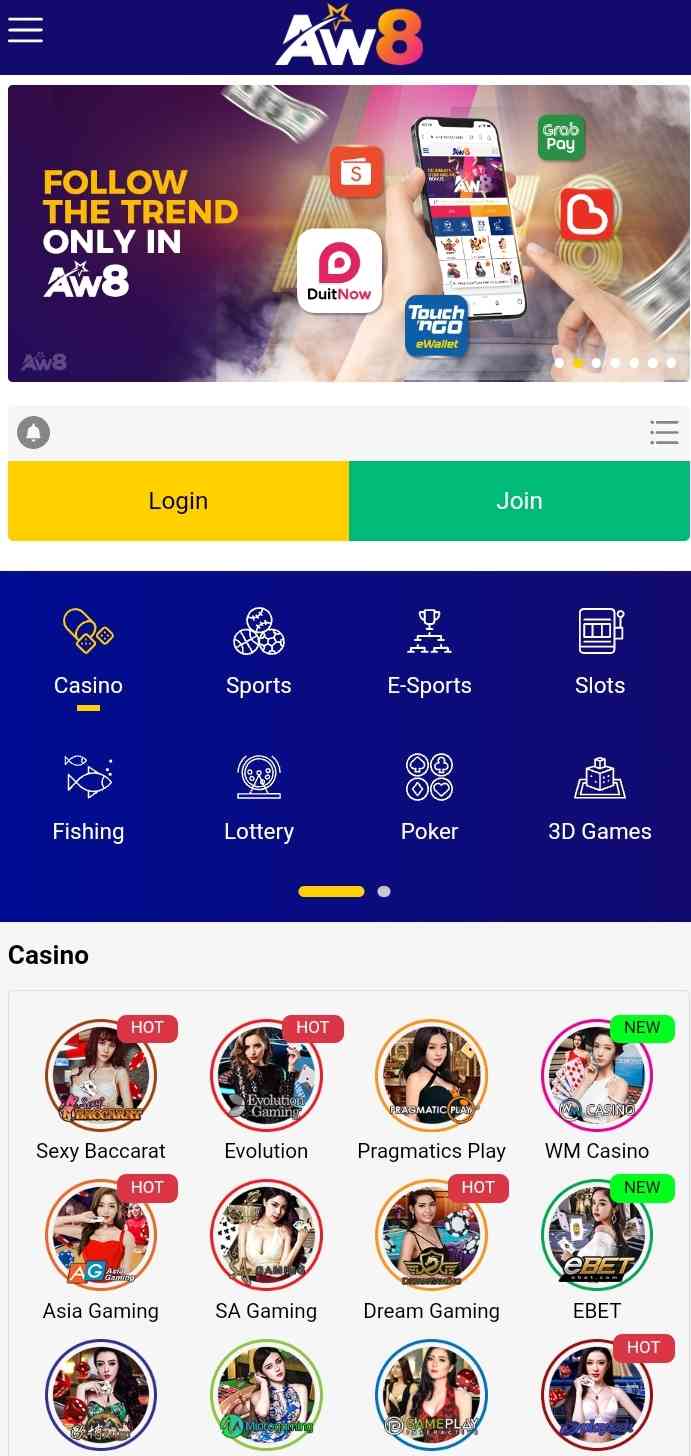
Task: Choose the Fishing category
Action: pos(88,798)
